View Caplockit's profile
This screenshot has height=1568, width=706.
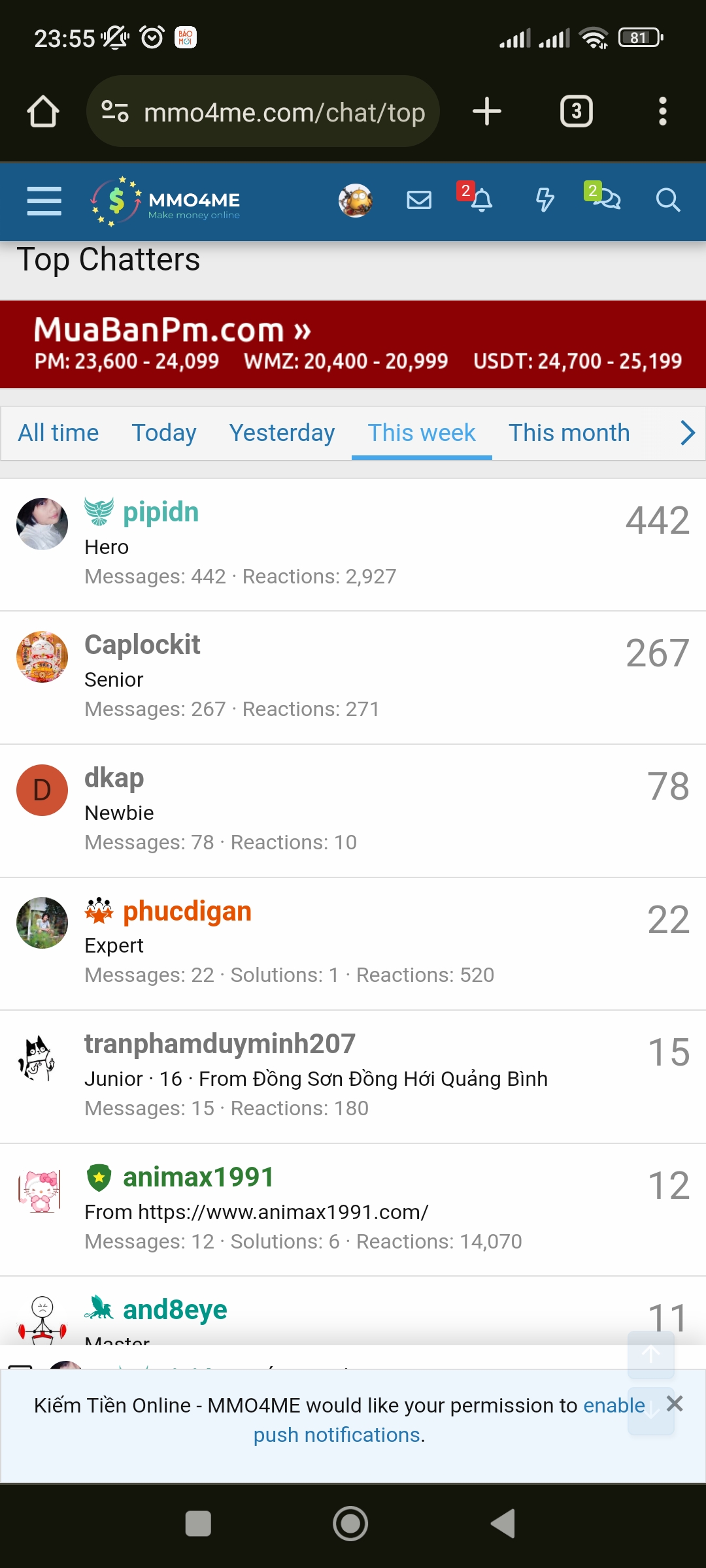143,645
